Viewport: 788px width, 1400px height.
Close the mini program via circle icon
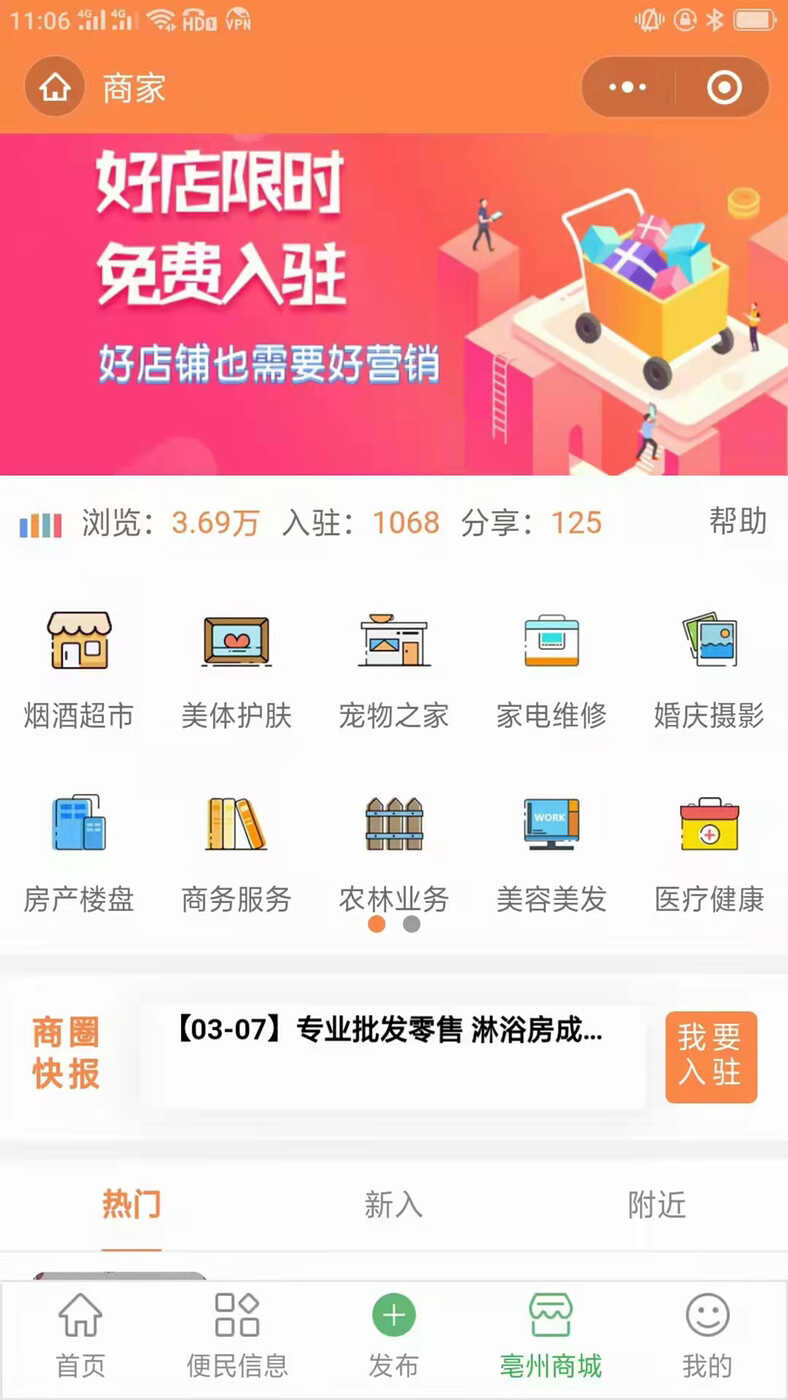724,88
